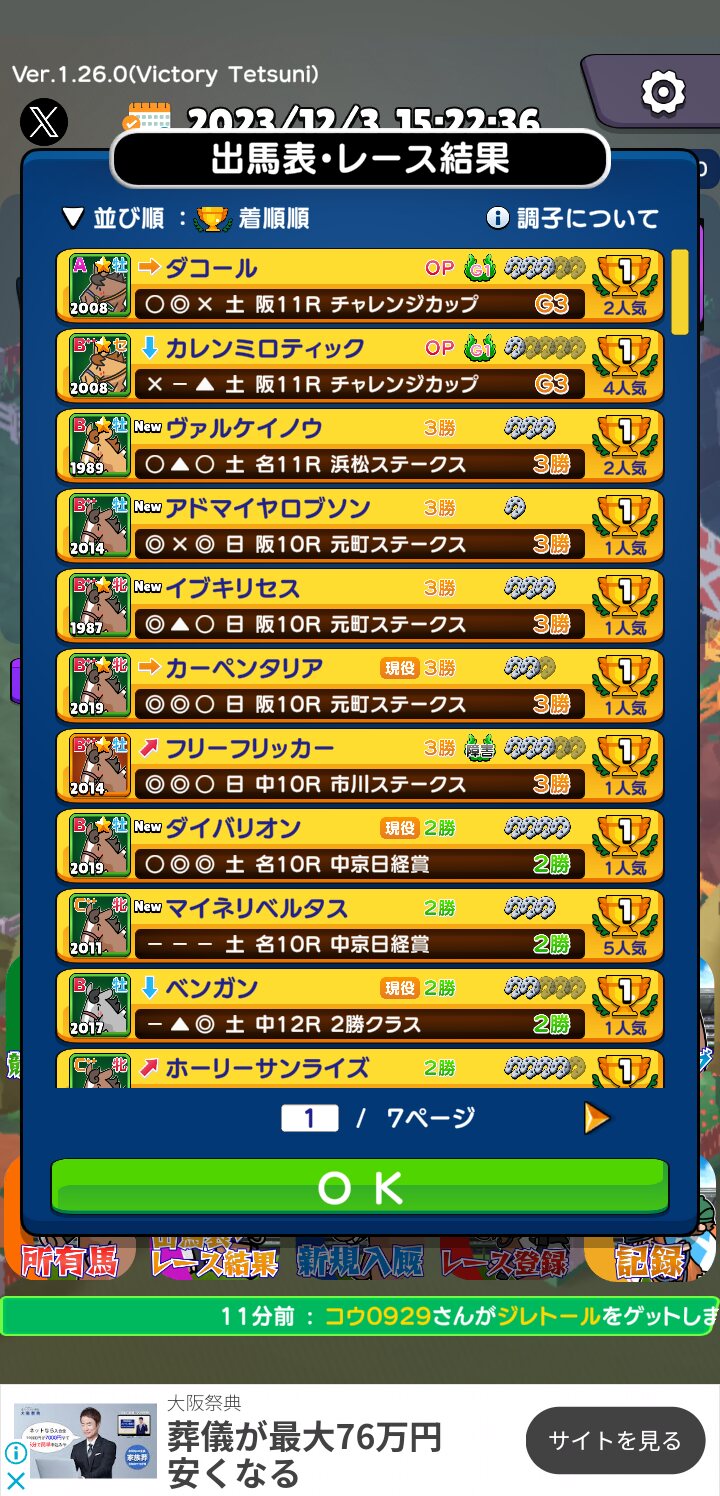The image size is (720, 1496).
Task: Open the settings gear icon
Action: click(x=663, y=93)
